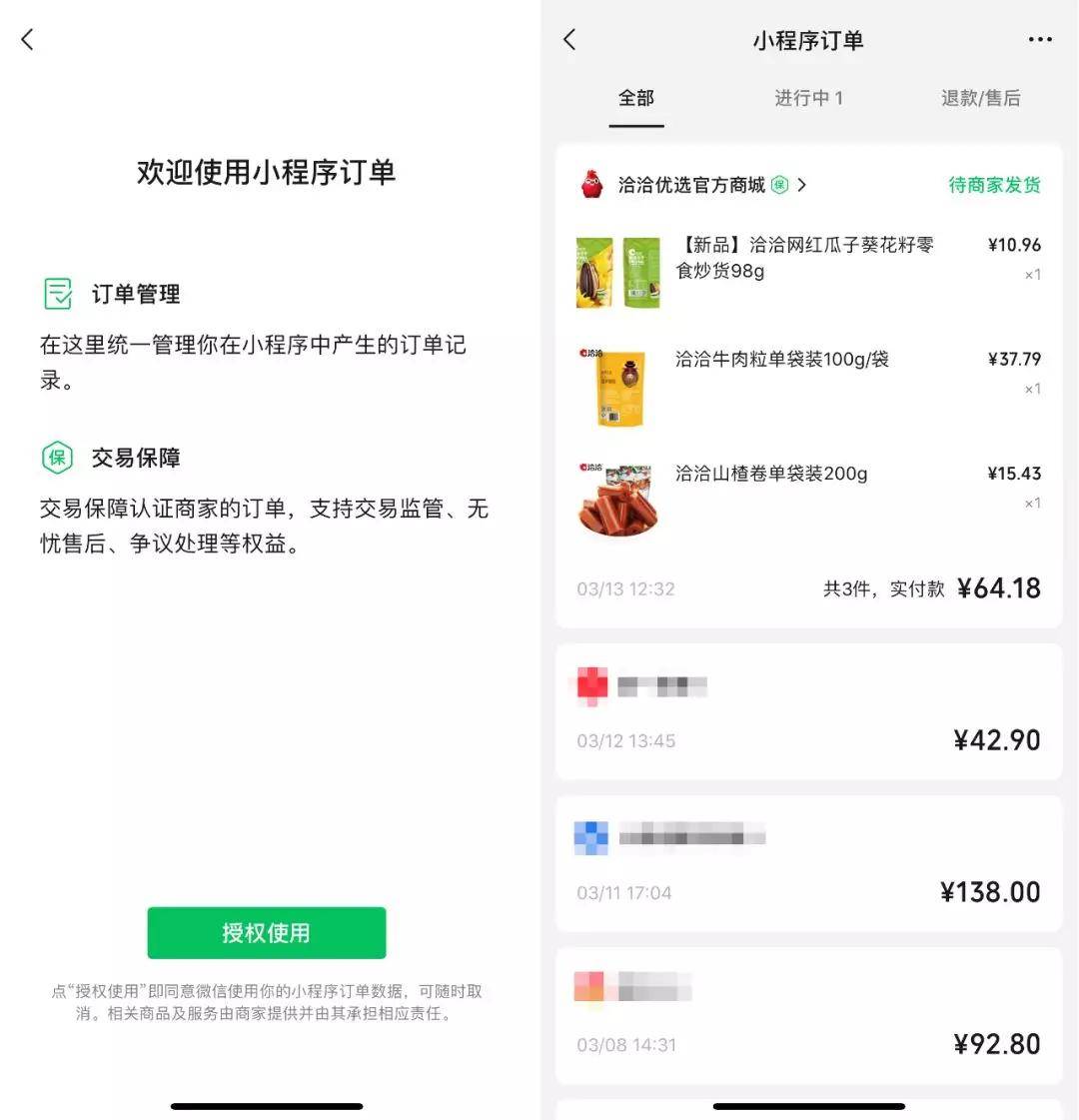This screenshot has height=1120, width=1079.
Task: Open the ¥138.00 order from 03/11
Action: click(x=808, y=864)
